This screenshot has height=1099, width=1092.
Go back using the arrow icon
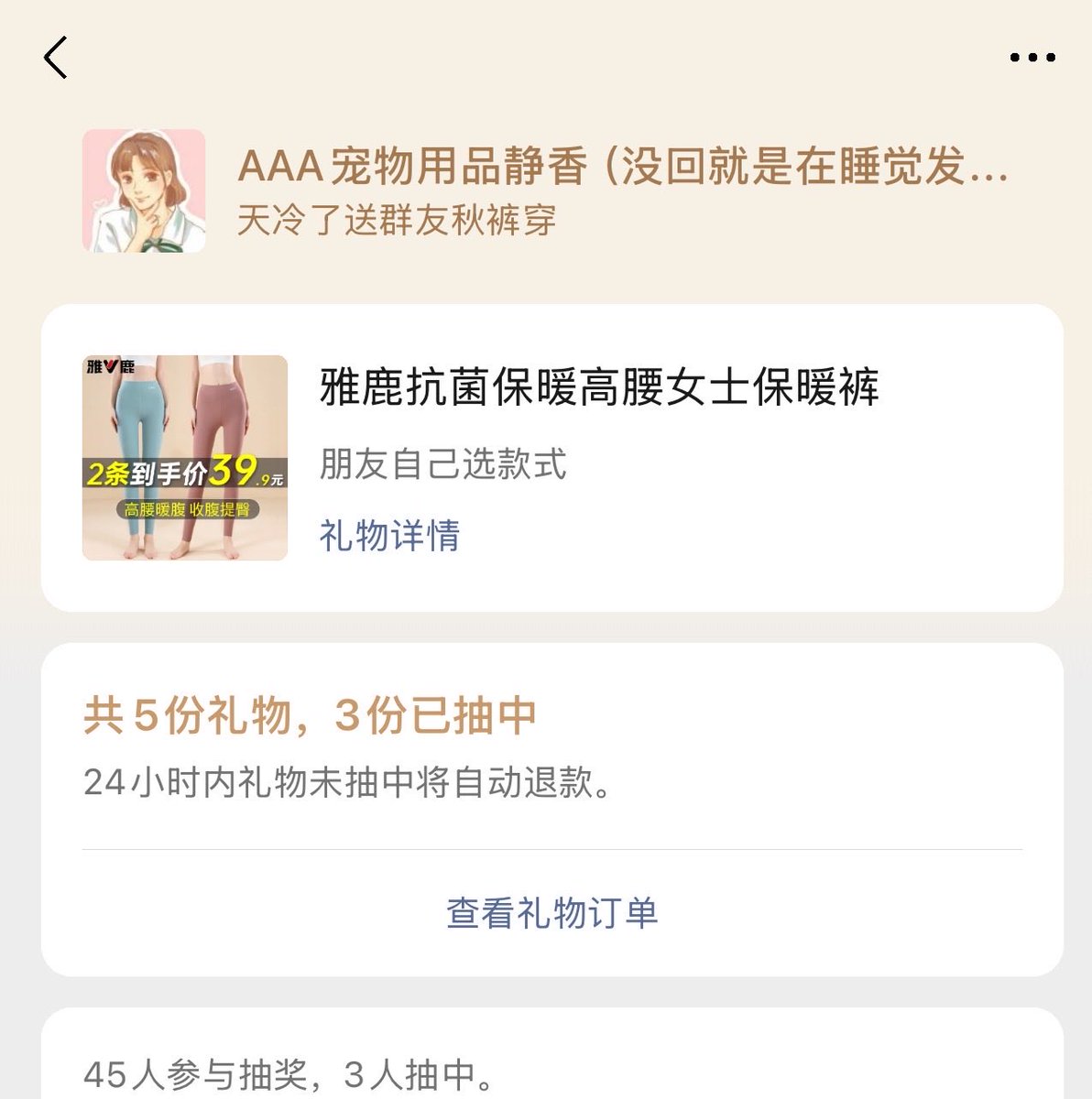[x=56, y=58]
